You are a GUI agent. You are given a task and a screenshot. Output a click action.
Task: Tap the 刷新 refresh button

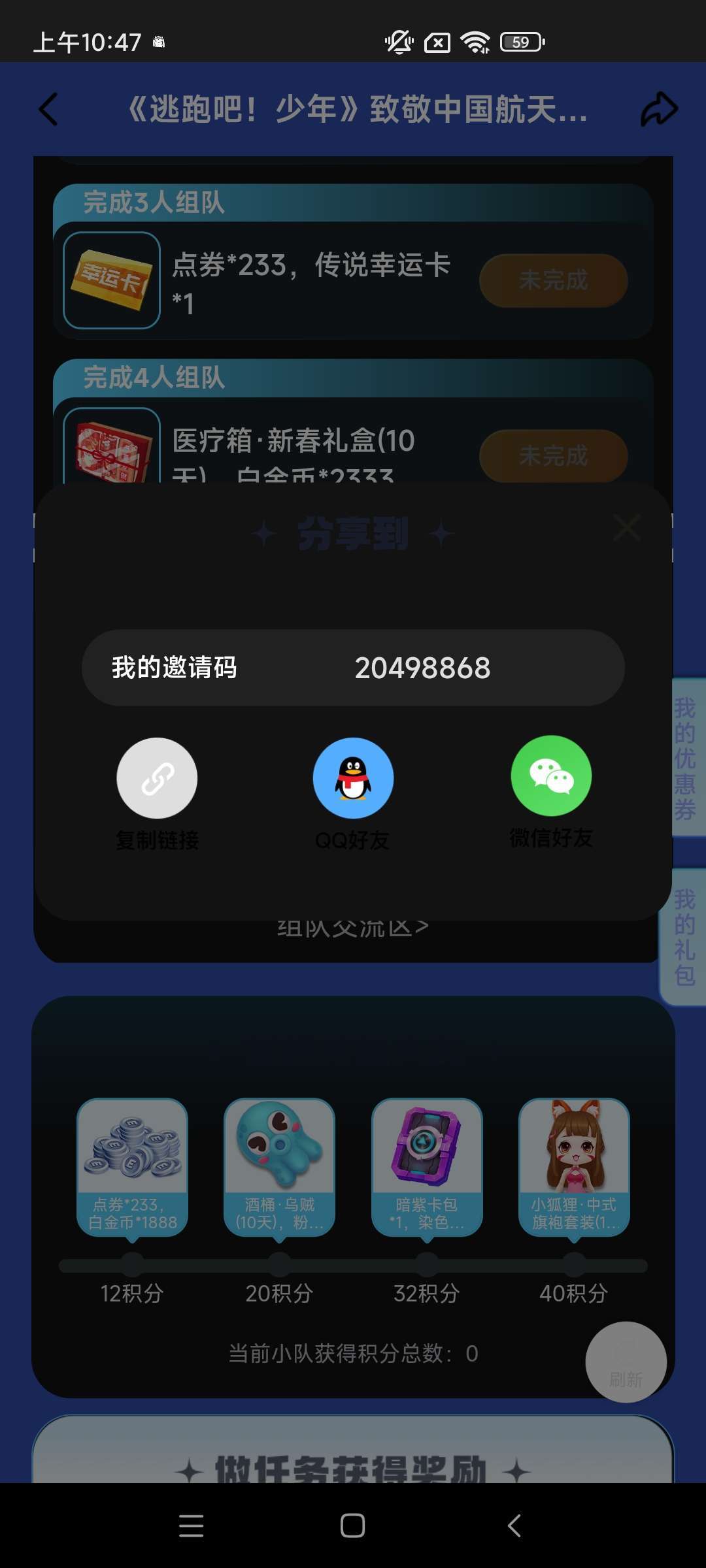click(x=626, y=1362)
